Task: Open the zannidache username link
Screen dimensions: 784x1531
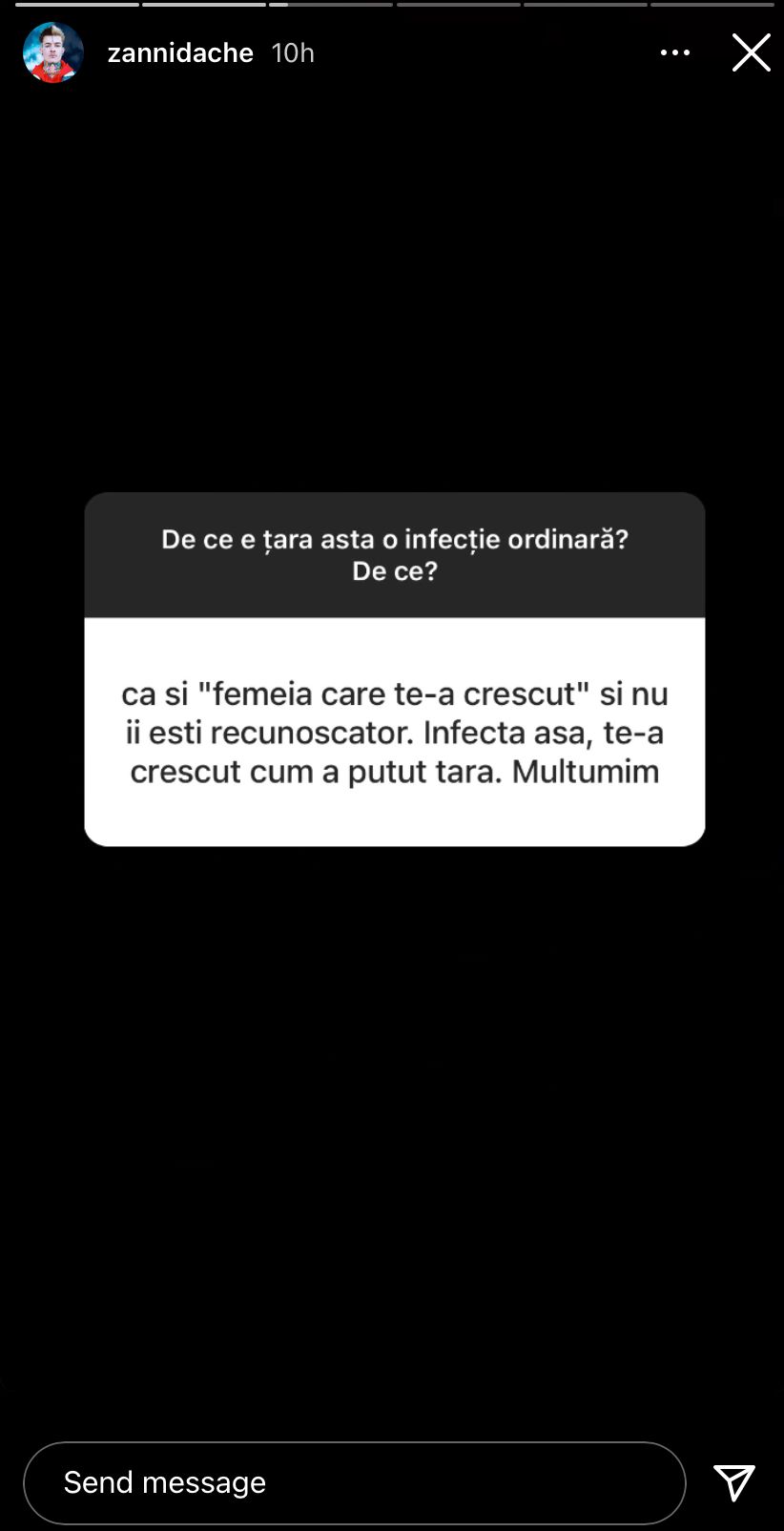Action: point(180,52)
